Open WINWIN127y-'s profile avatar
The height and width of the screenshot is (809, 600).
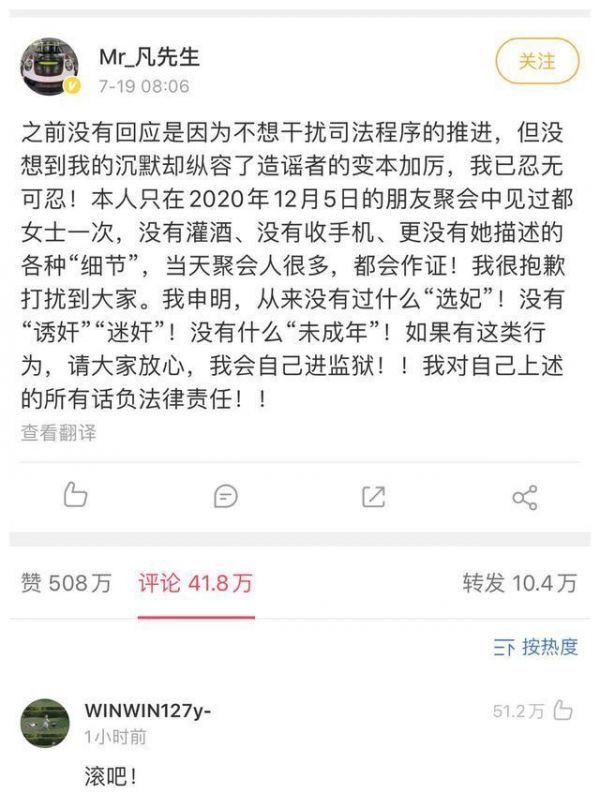coord(47,722)
